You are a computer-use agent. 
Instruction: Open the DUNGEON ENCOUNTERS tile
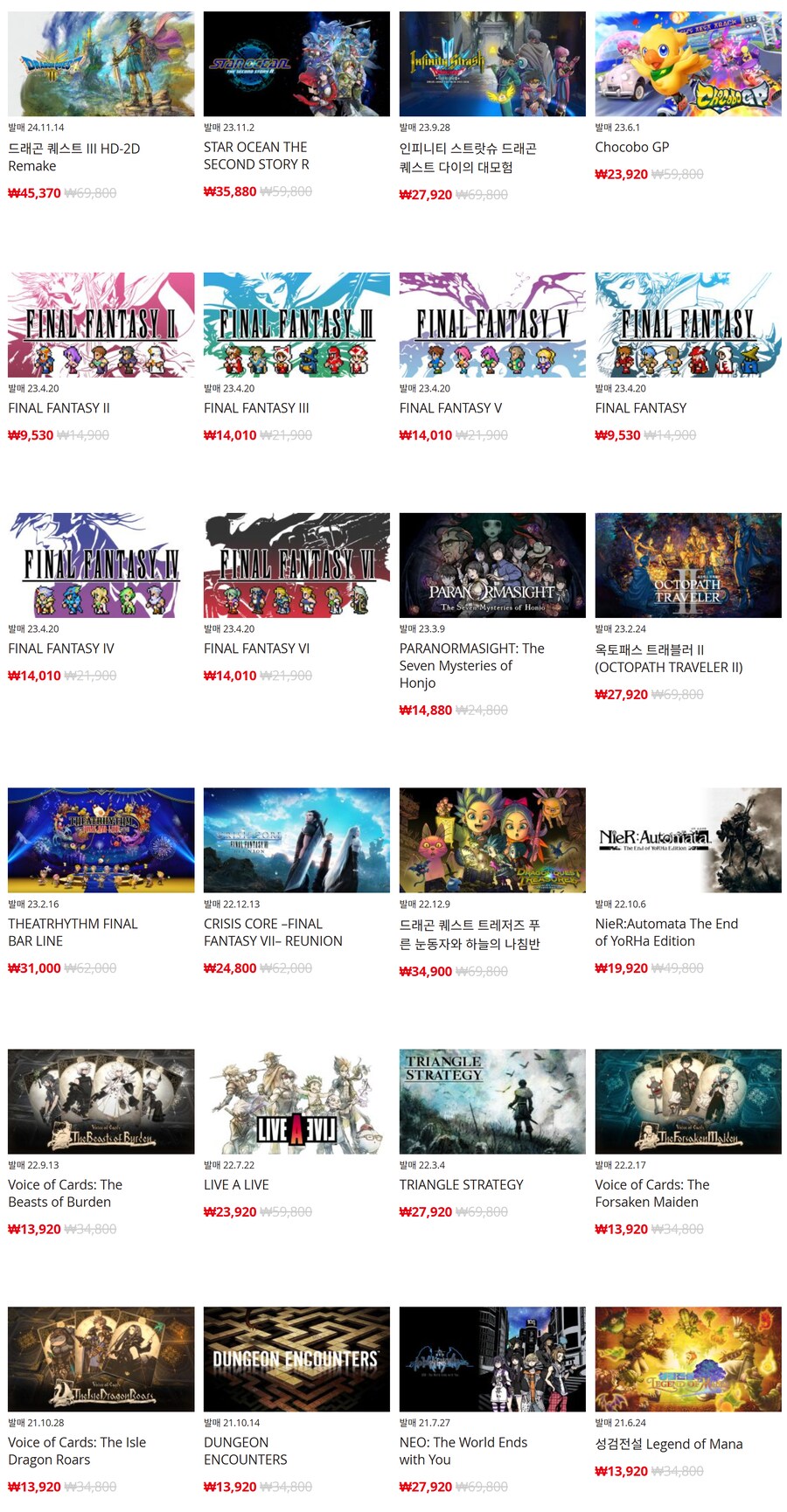(296, 1359)
